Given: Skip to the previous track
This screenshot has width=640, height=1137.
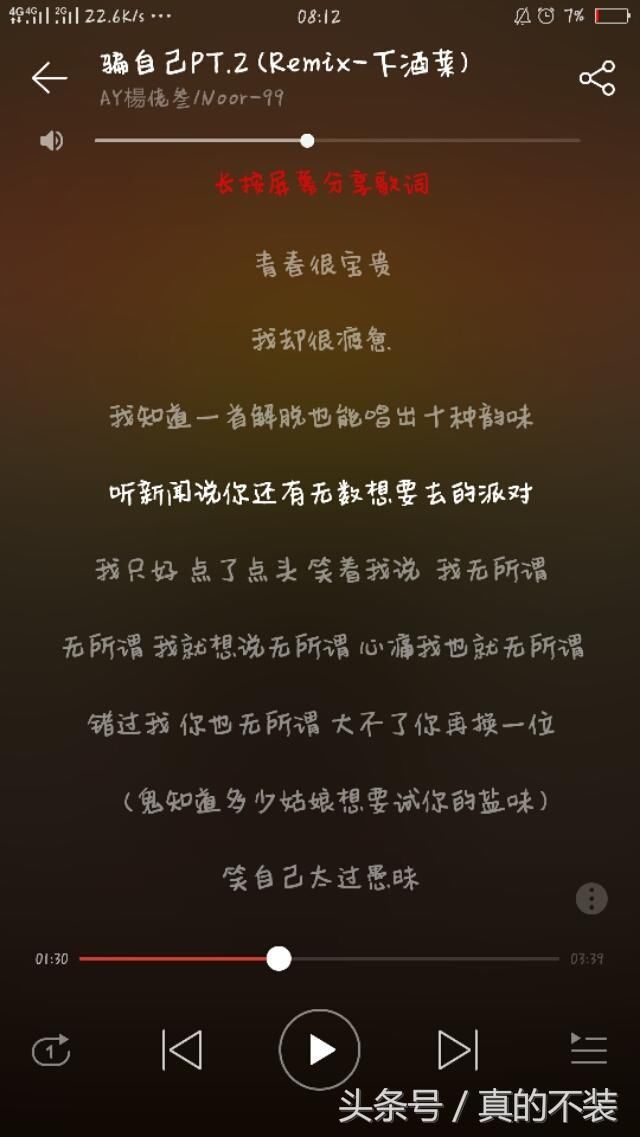Looking at the screenshot, I should (182, 1050).
